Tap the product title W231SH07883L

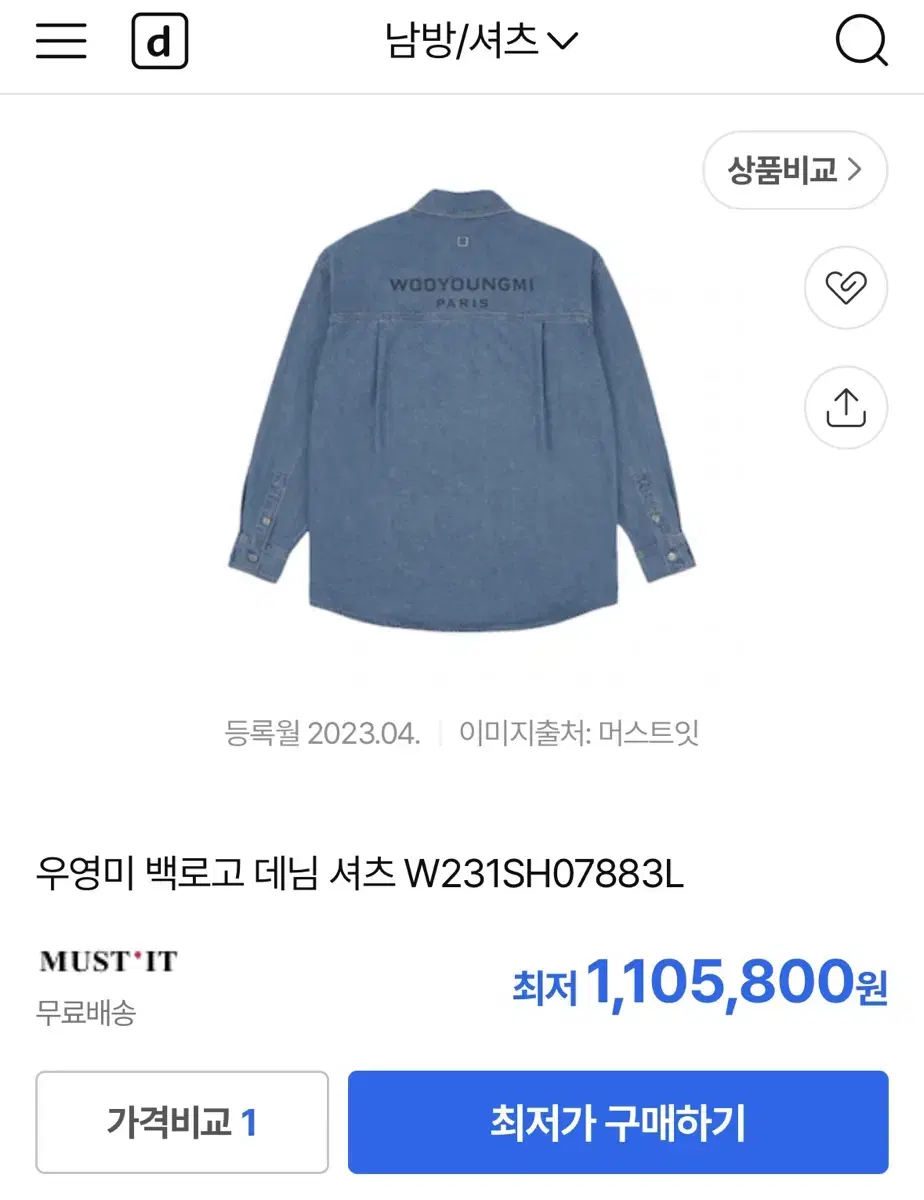coord(360,872)
